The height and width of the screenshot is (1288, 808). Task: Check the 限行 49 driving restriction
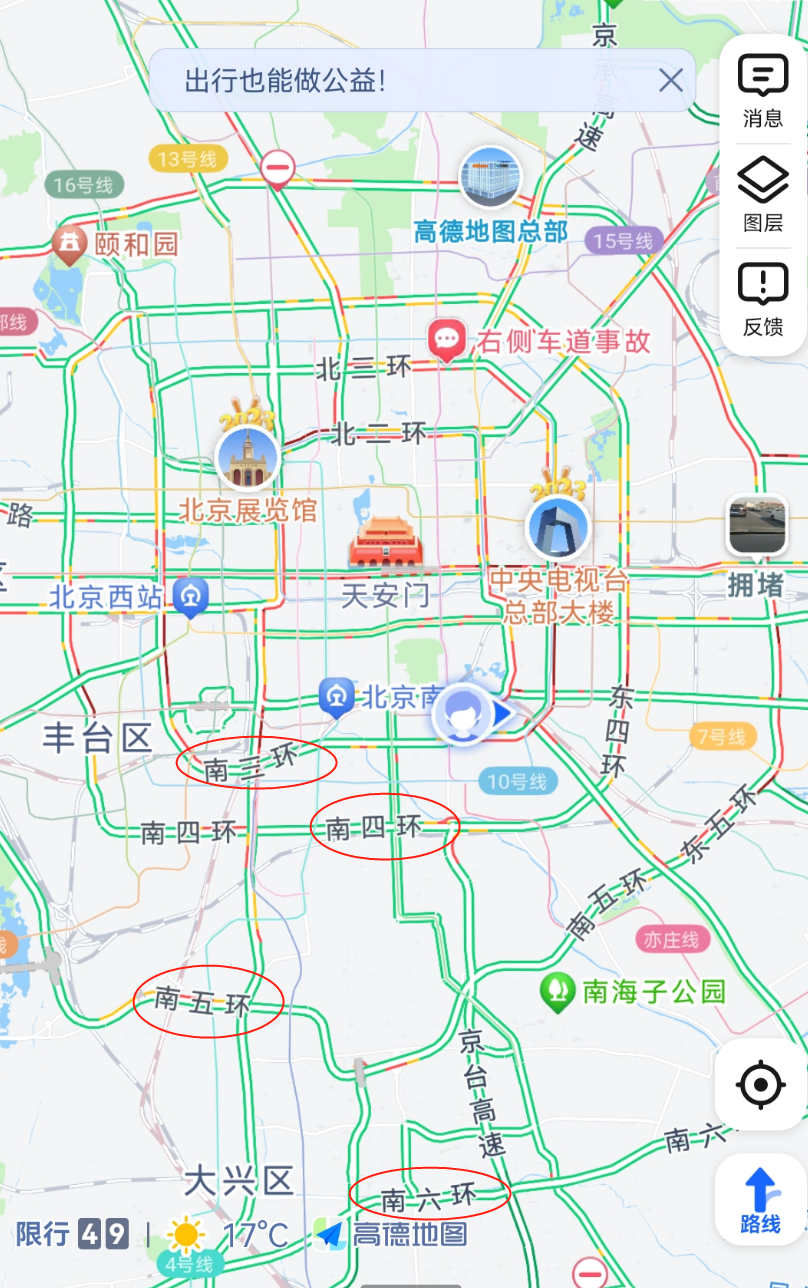coord(72,1235)
